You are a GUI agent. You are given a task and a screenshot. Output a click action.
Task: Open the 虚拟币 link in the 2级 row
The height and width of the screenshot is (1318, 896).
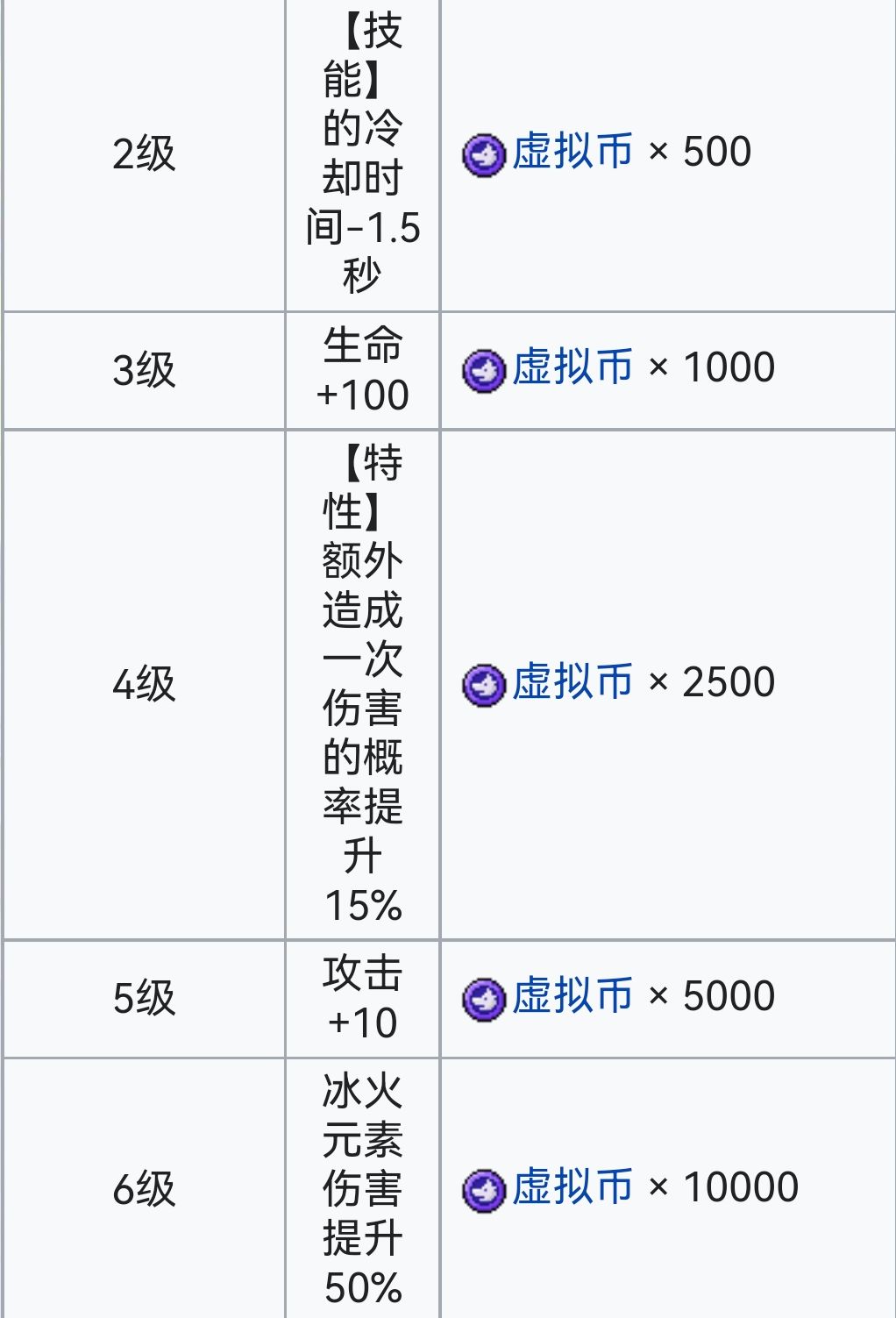coord(572,152)
